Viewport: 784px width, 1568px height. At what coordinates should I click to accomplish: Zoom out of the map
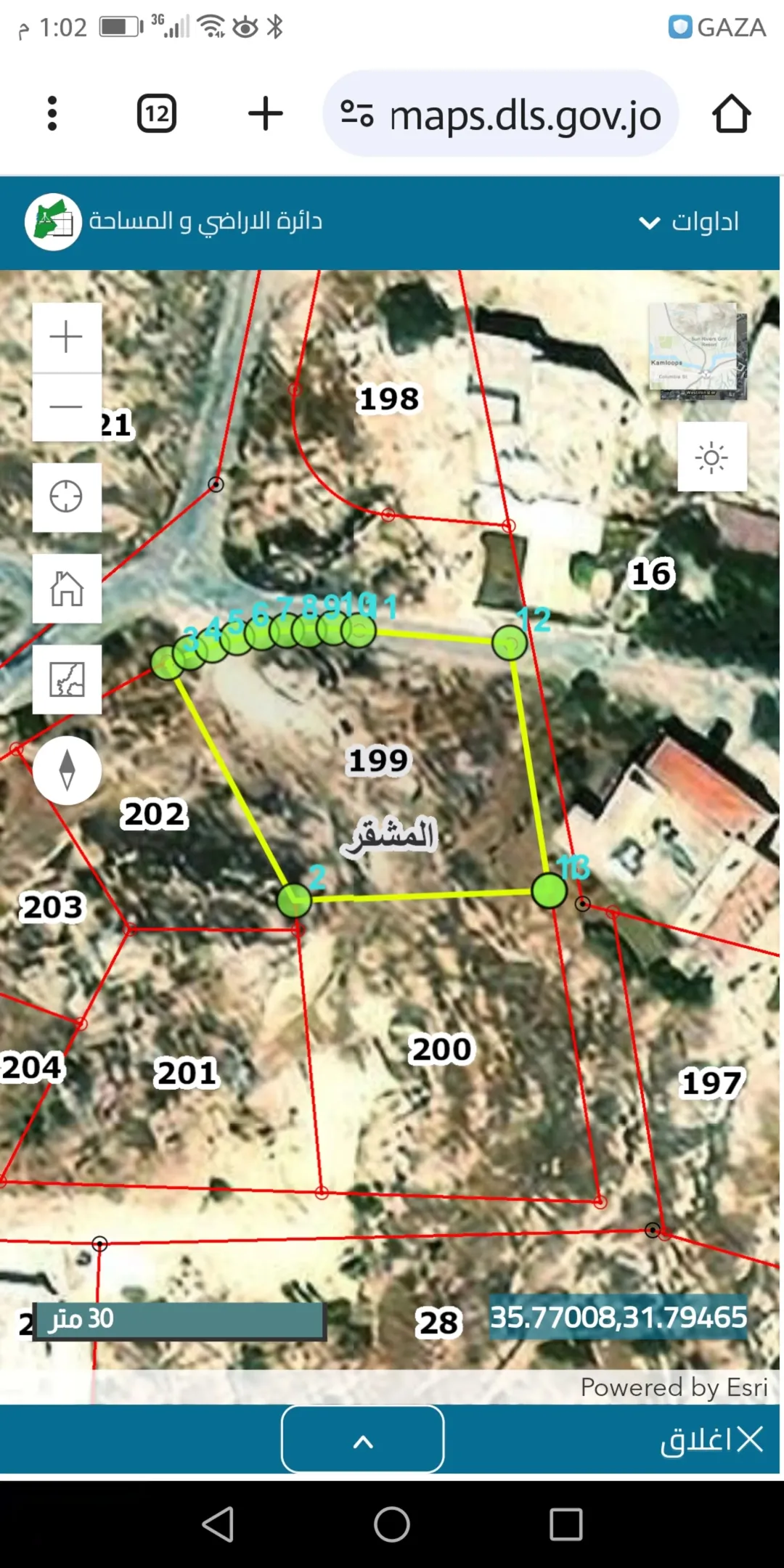coord(67,407)
